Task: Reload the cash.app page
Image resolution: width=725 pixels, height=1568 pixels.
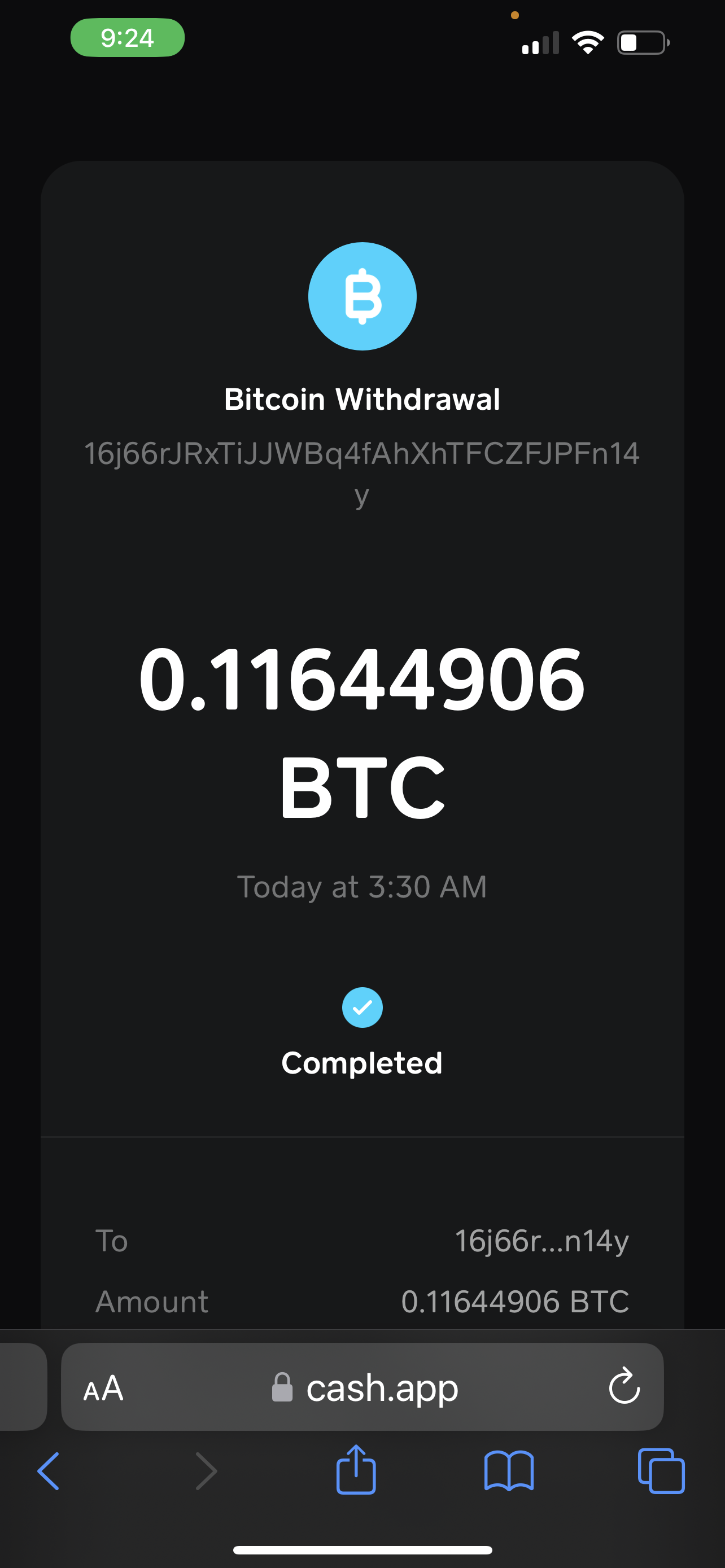Action: pos(624,1387)
